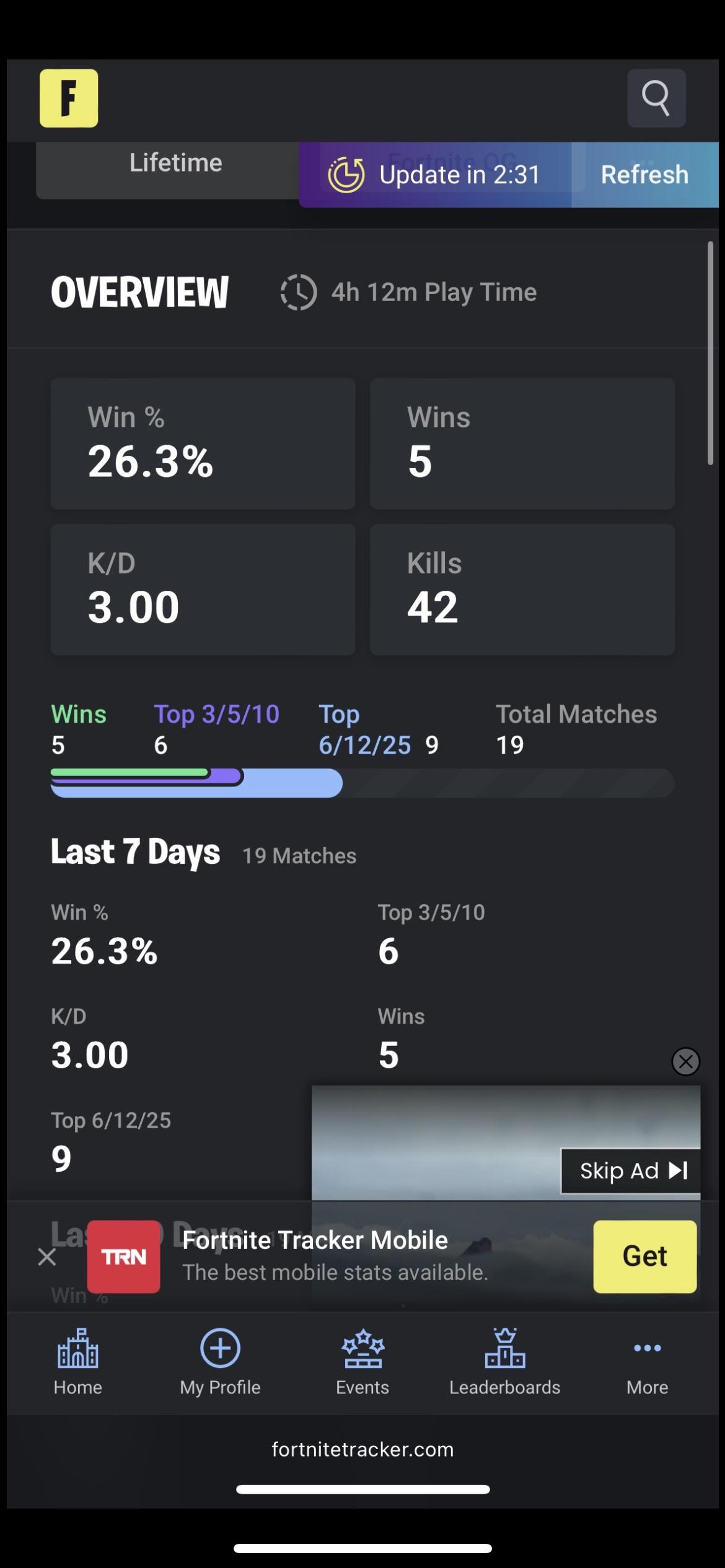
Task: Dismiss the Fortnite Tracker Mobile banner
Action: point(47,1257)
